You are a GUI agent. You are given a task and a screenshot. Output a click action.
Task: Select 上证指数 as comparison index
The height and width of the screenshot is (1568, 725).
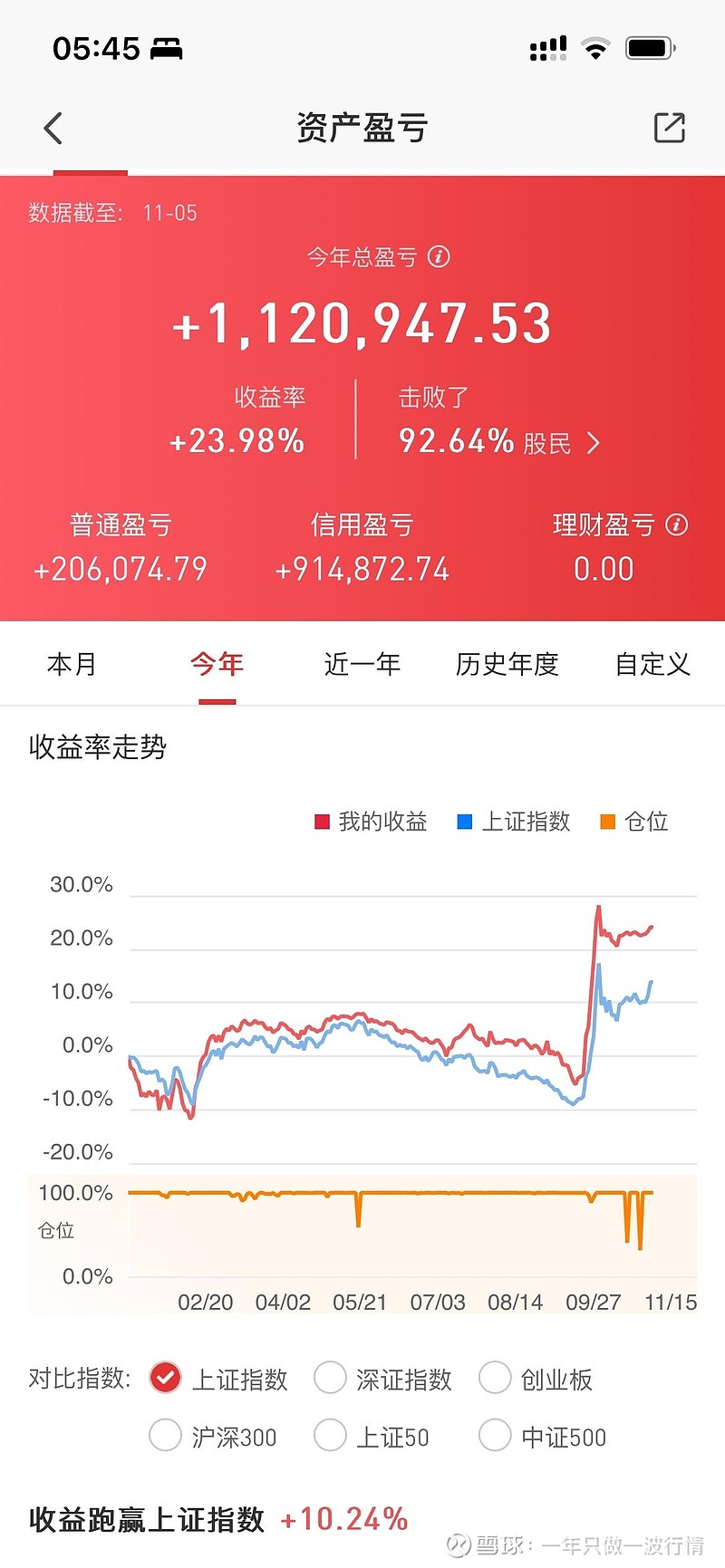(x=218, y=1379)
